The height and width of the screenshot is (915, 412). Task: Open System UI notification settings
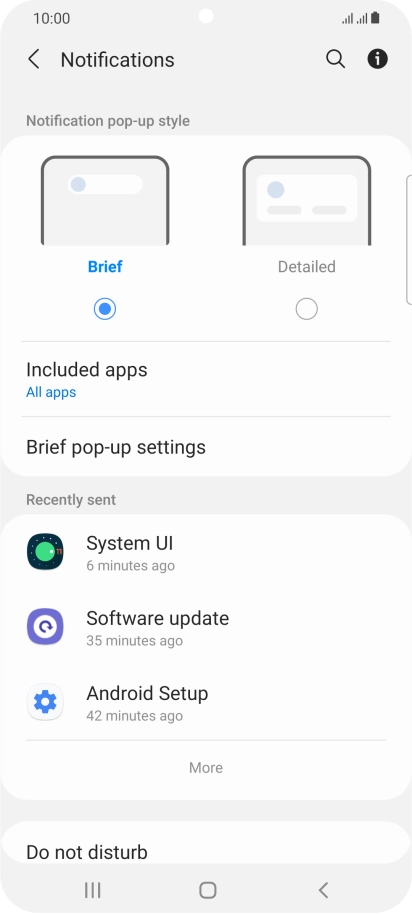pos(206,552)
